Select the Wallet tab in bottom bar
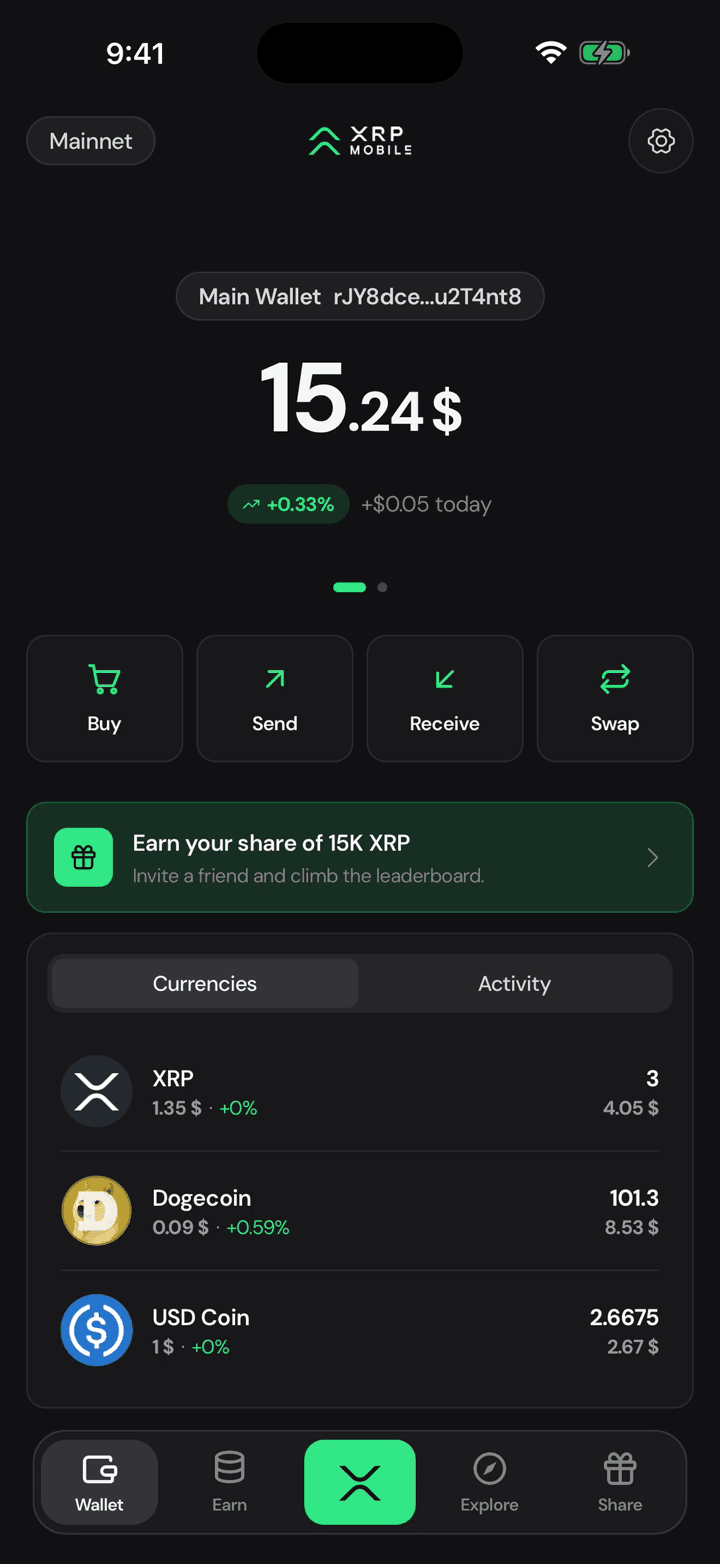720x1564 pixels. pyautogui.click(x=100, y=1482)
